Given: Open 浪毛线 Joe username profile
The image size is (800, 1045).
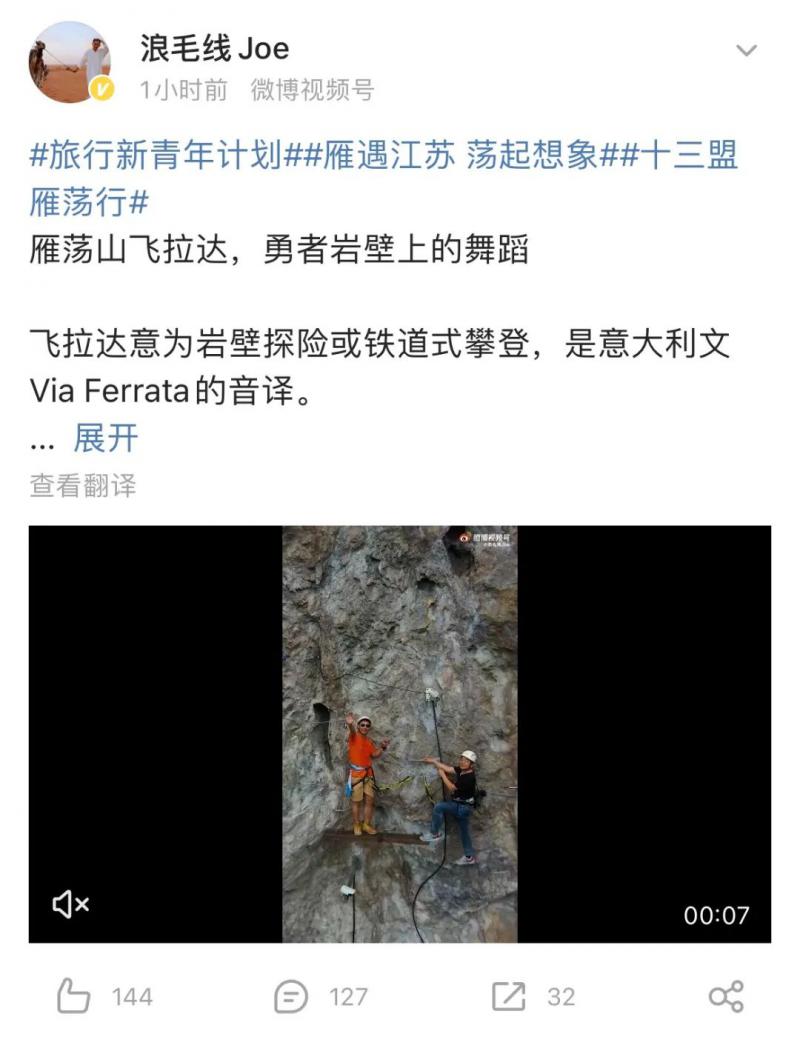Looking at the screenshot, I should pos(213,46).
